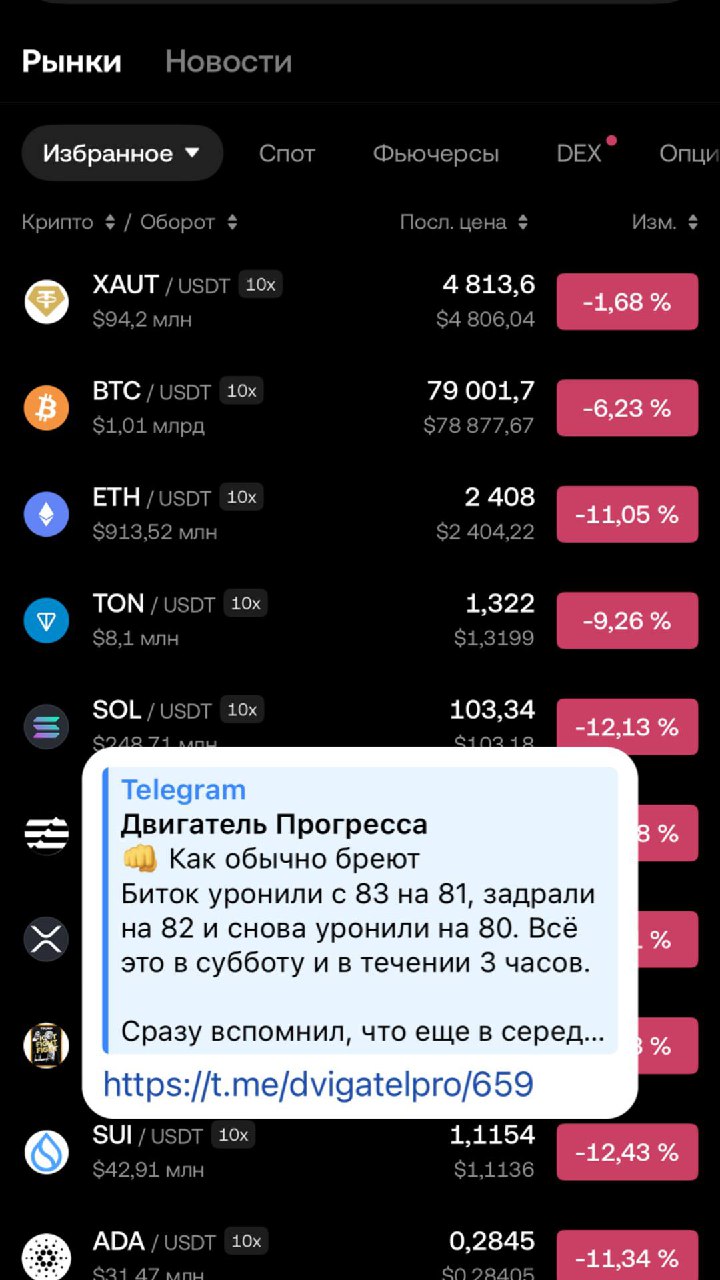The image size is (720, 1280).
Task: Open the TON / USDT pair
Action: [x=360, y=620]
